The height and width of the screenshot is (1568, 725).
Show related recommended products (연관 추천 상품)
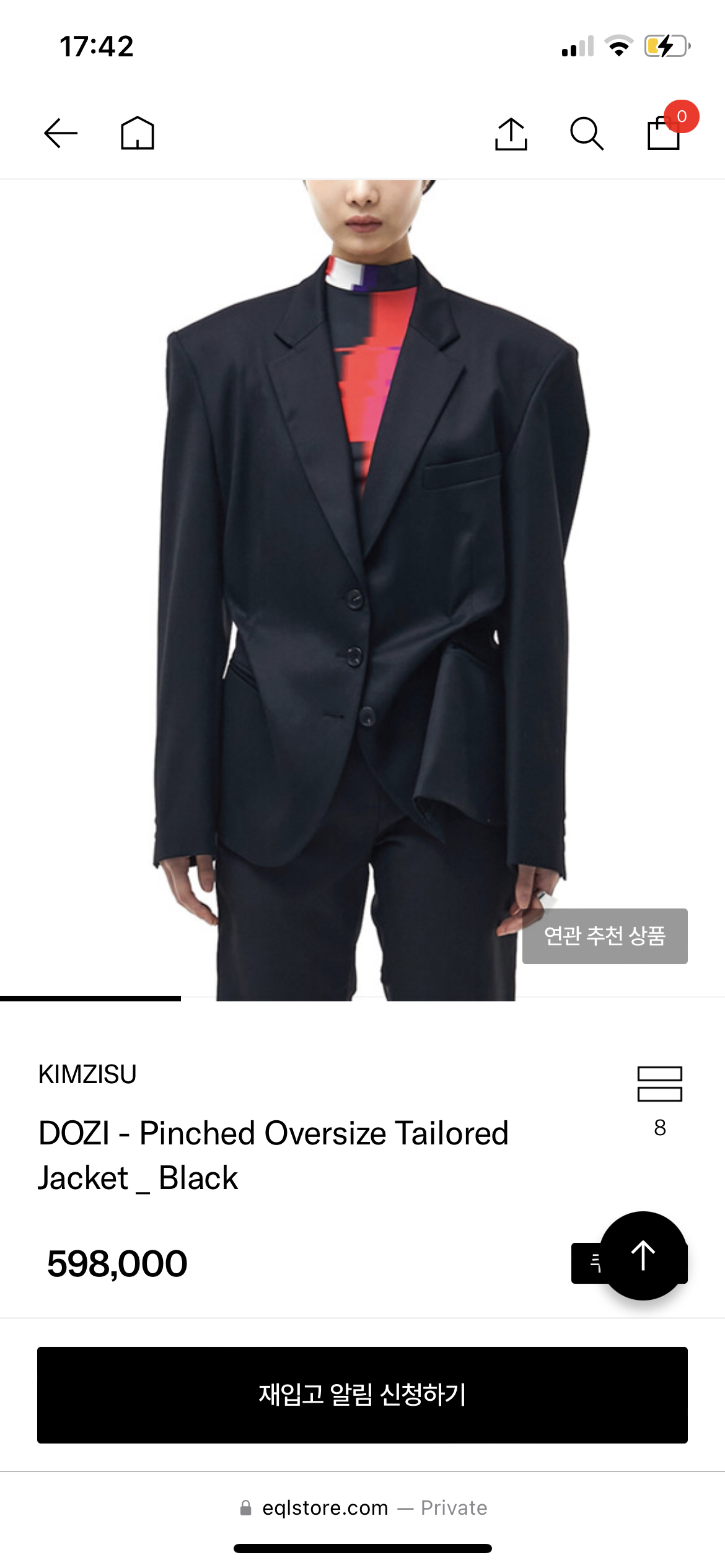point(604,936)
